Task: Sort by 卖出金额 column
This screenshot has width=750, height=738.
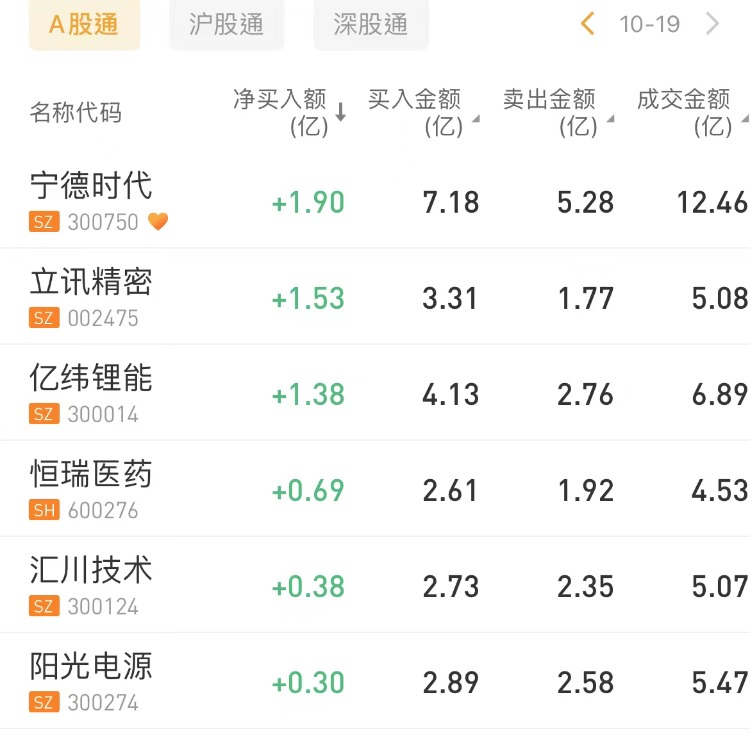Action: pyautogui.click(x=555, y=112)
